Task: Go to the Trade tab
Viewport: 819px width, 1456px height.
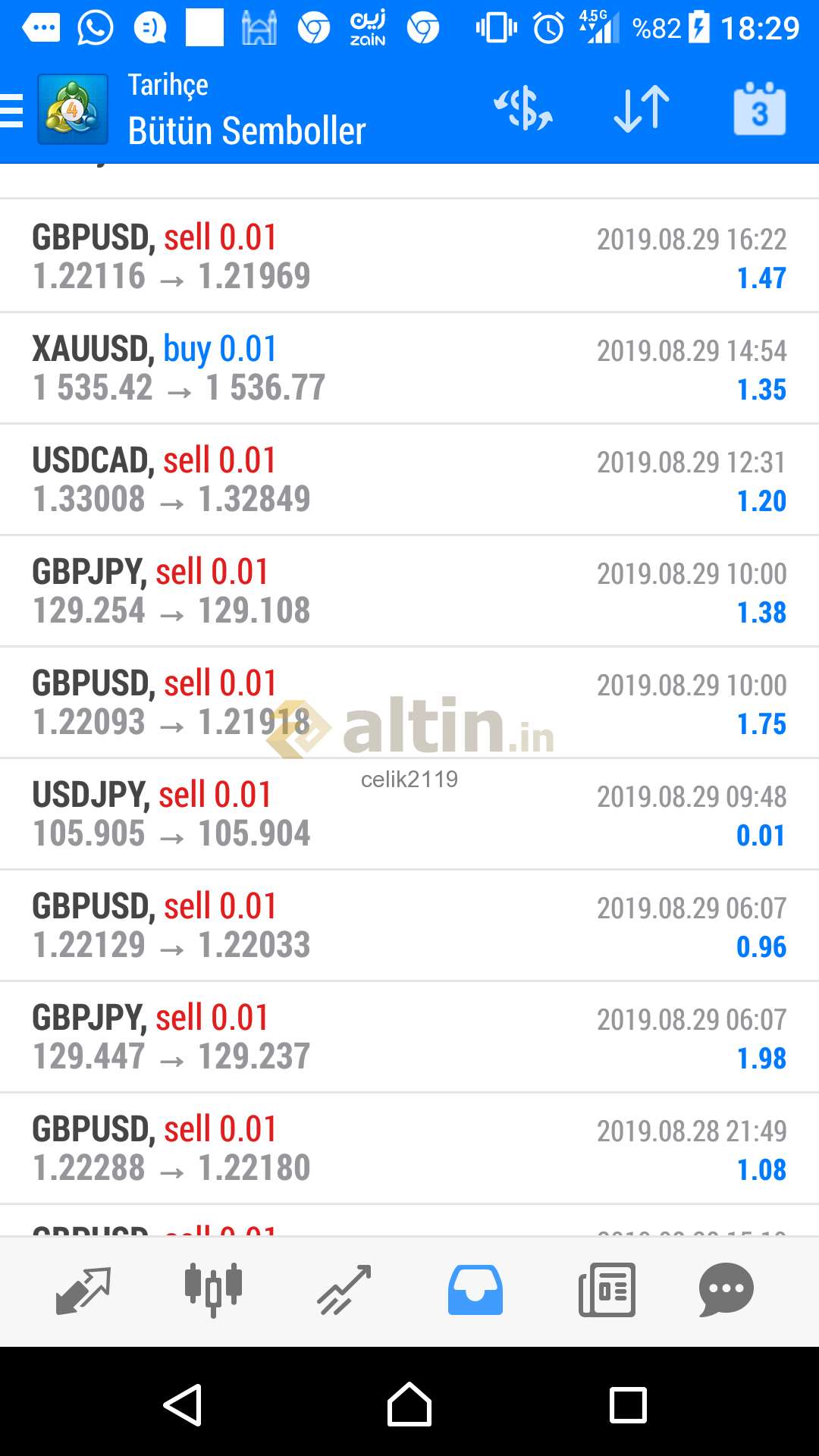Action: pos(344,1290)
